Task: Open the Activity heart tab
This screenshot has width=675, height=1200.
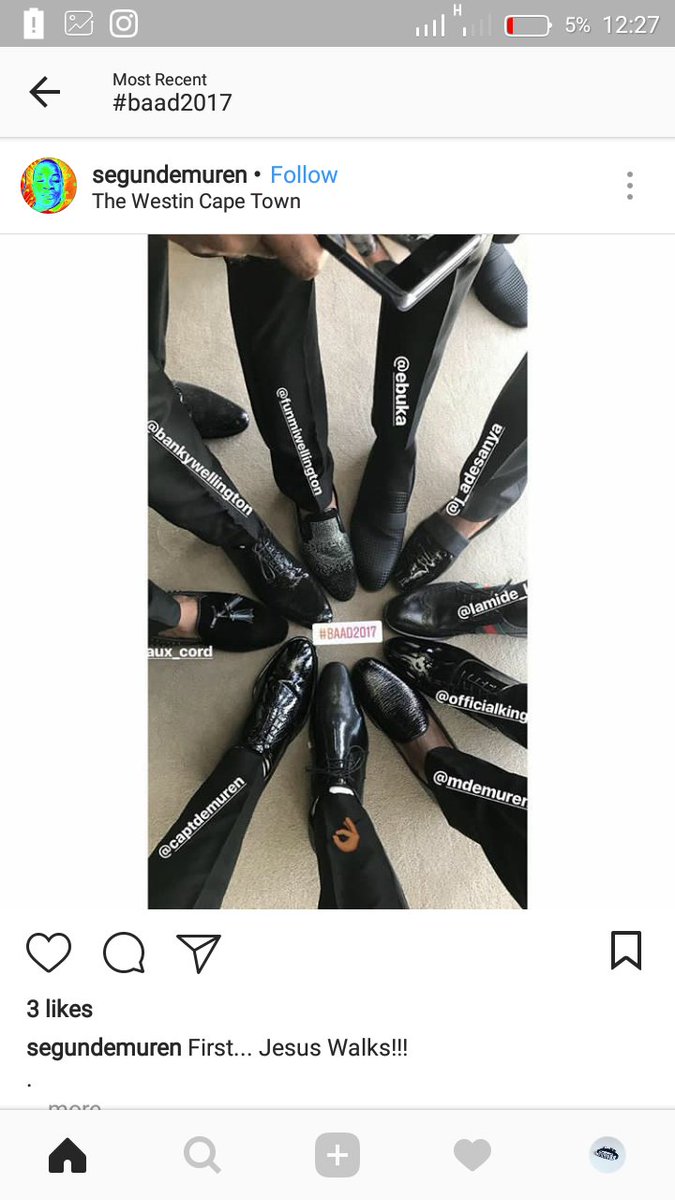Action: (472, 1156)
